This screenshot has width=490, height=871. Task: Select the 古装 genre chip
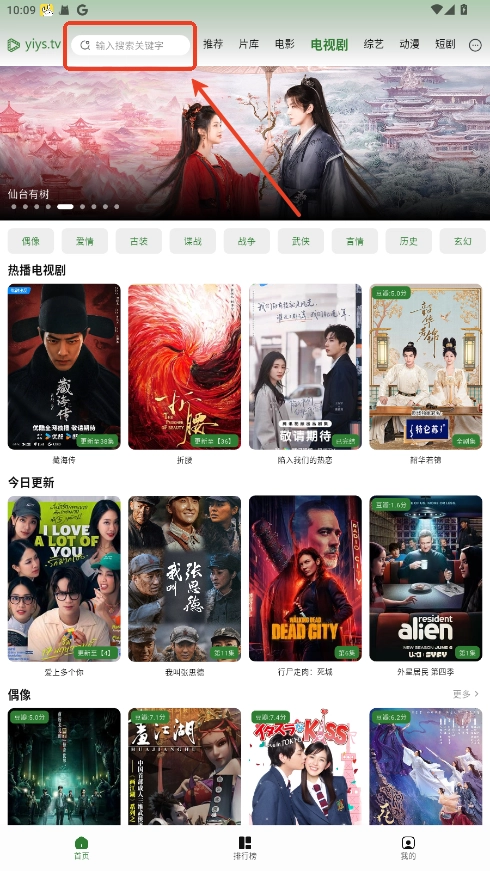(139, 241)
